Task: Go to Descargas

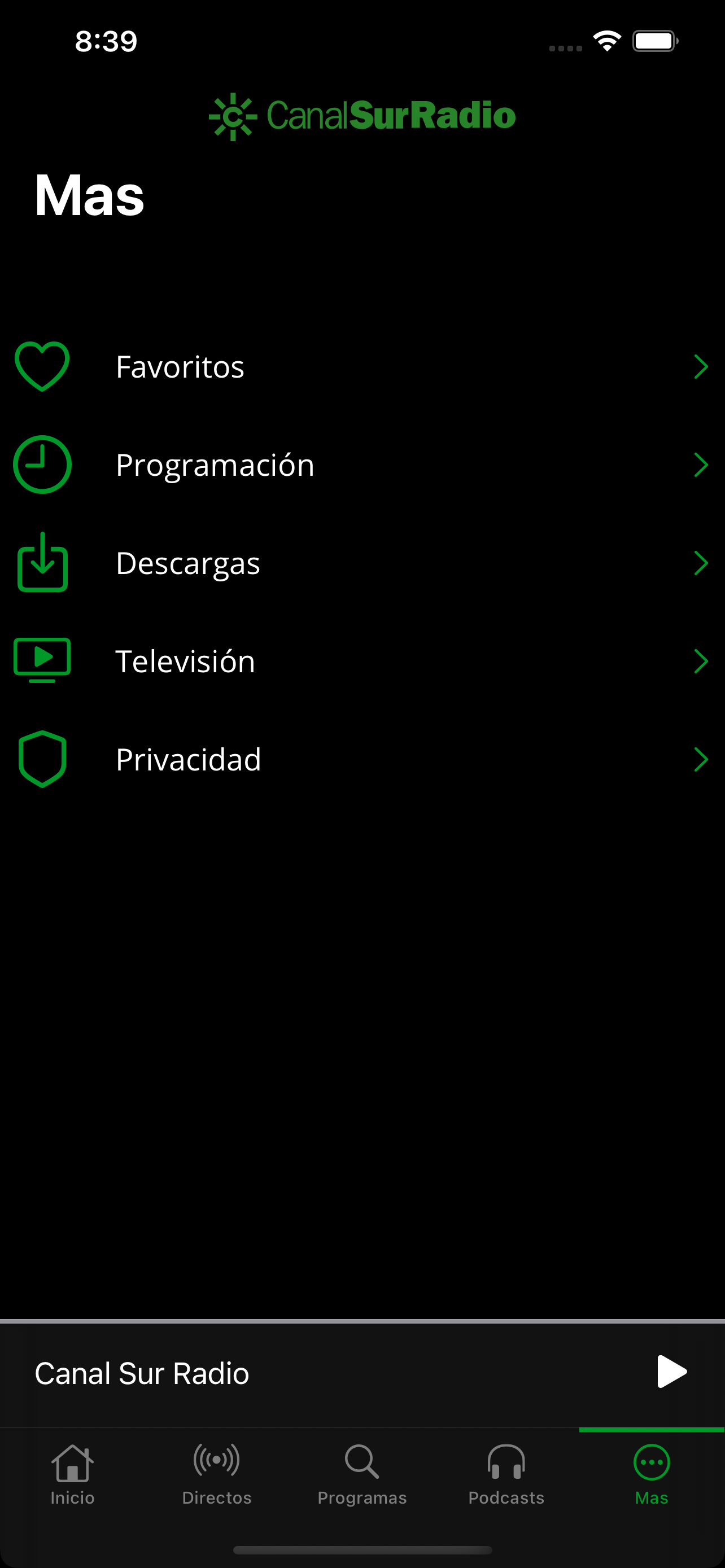Action: click(362, 563)
